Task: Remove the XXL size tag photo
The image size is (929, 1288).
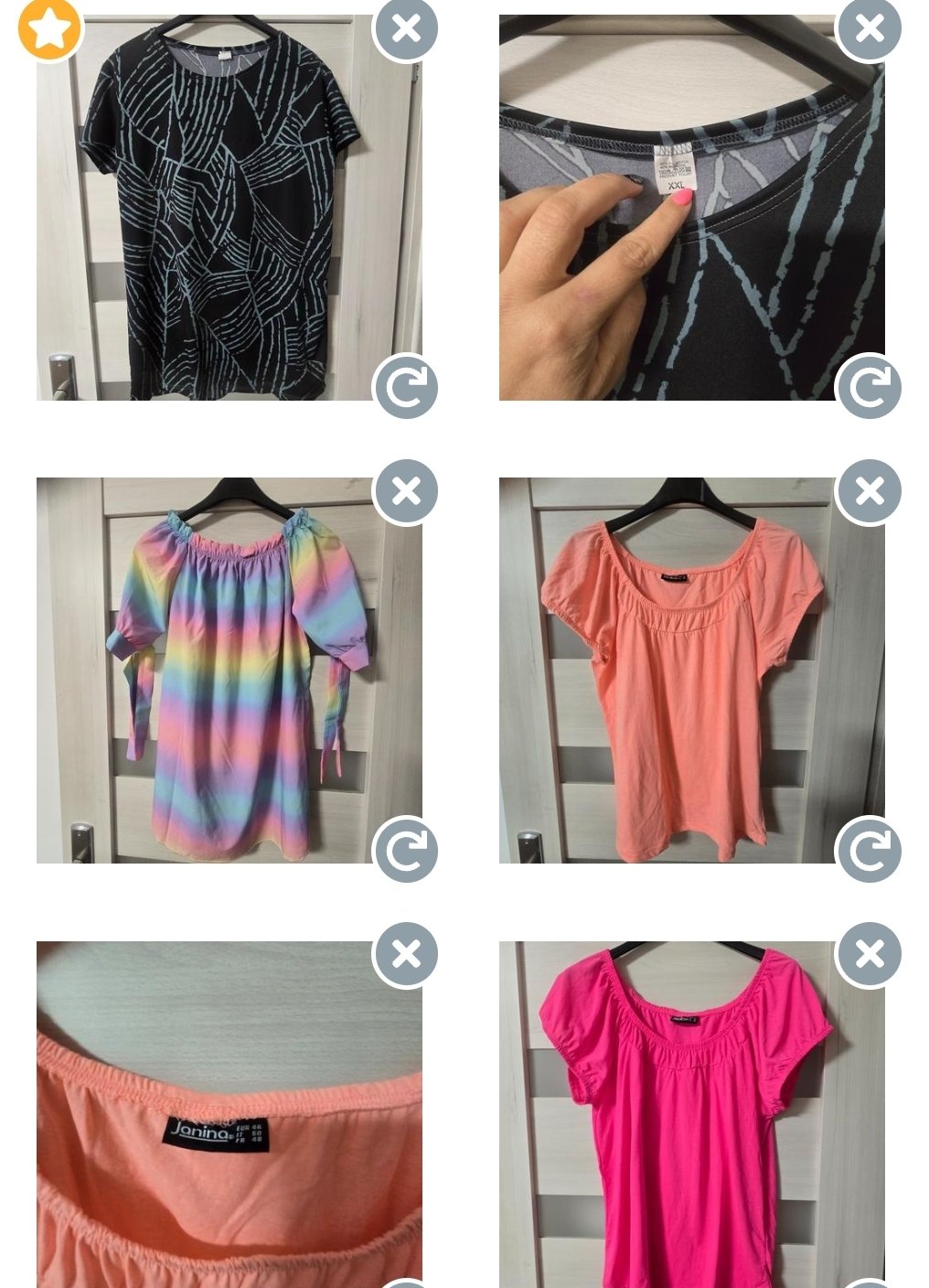Action: tap(869, 29)
